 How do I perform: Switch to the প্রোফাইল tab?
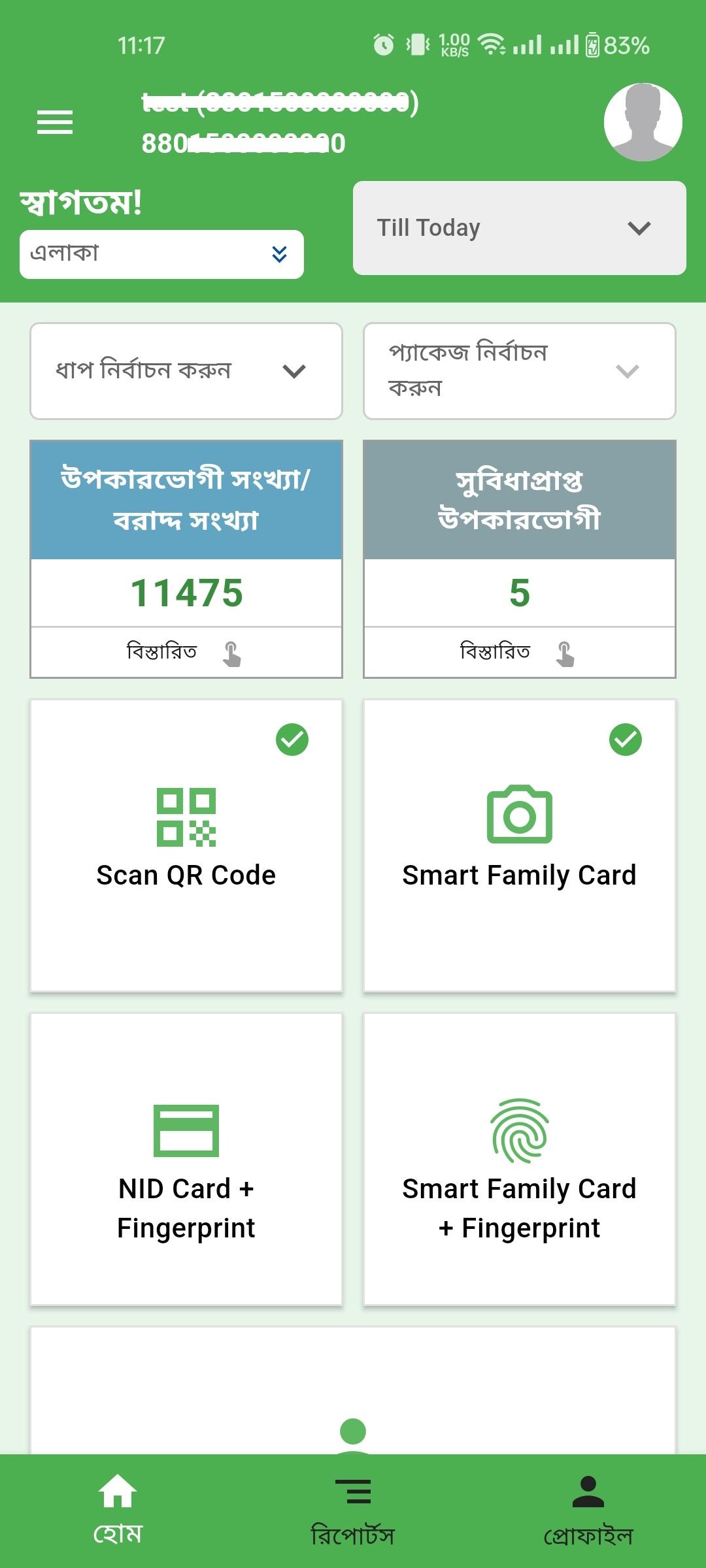pyautogui.click(x=588, y=1511)
